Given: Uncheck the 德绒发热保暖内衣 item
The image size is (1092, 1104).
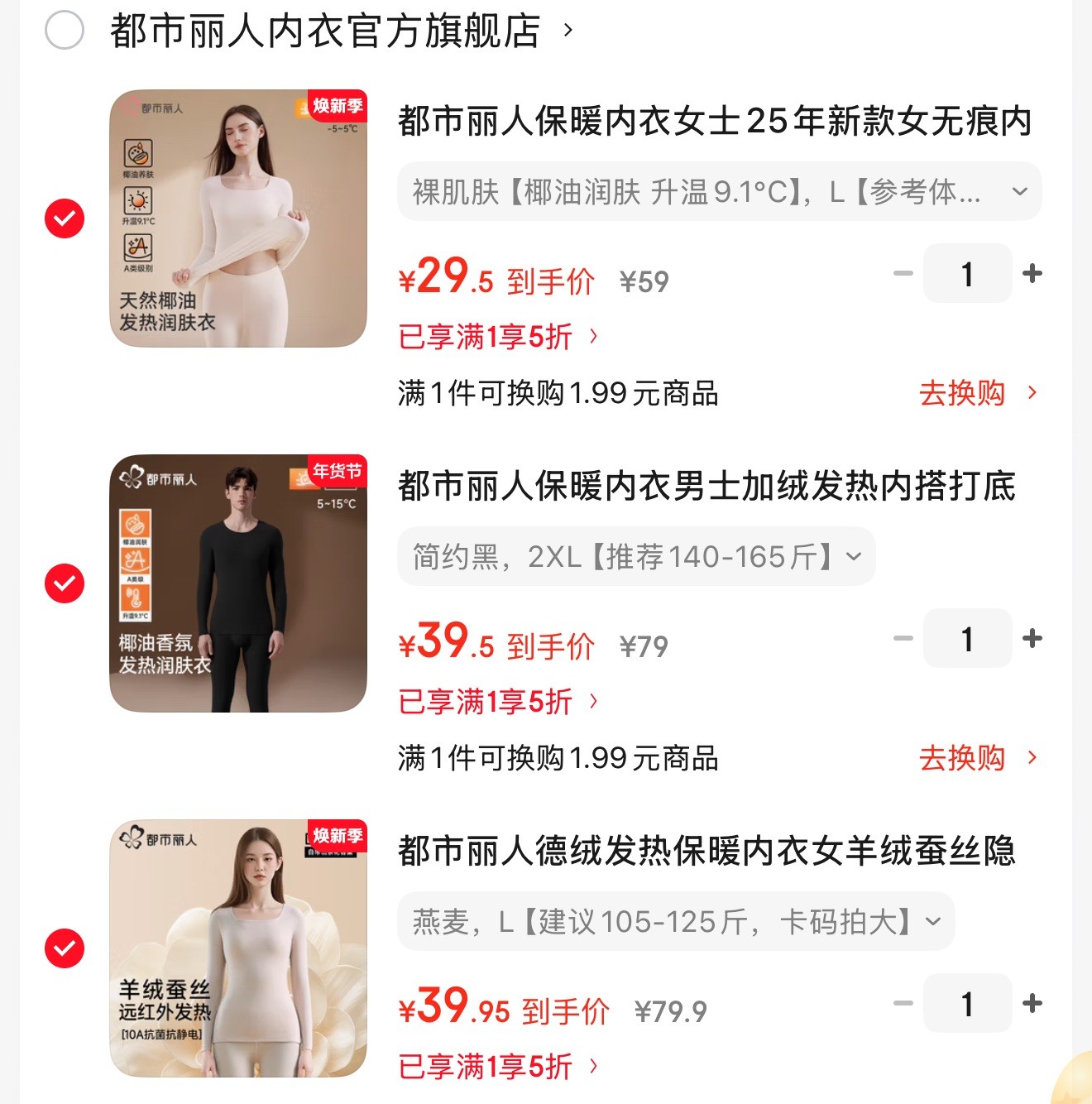Looking at the screenshot, I should click(x=65, y=948).
